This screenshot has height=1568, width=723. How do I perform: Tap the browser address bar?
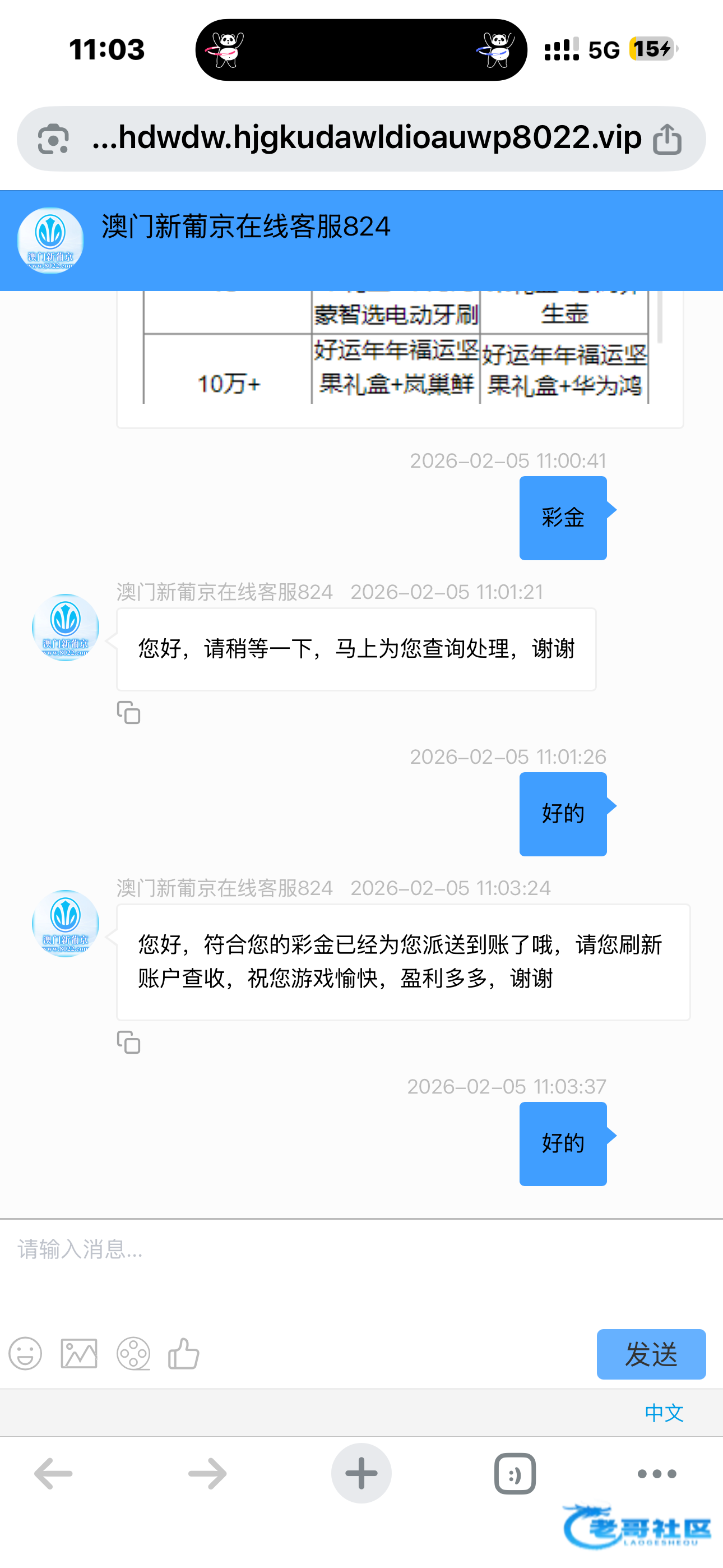coord(365,138)
